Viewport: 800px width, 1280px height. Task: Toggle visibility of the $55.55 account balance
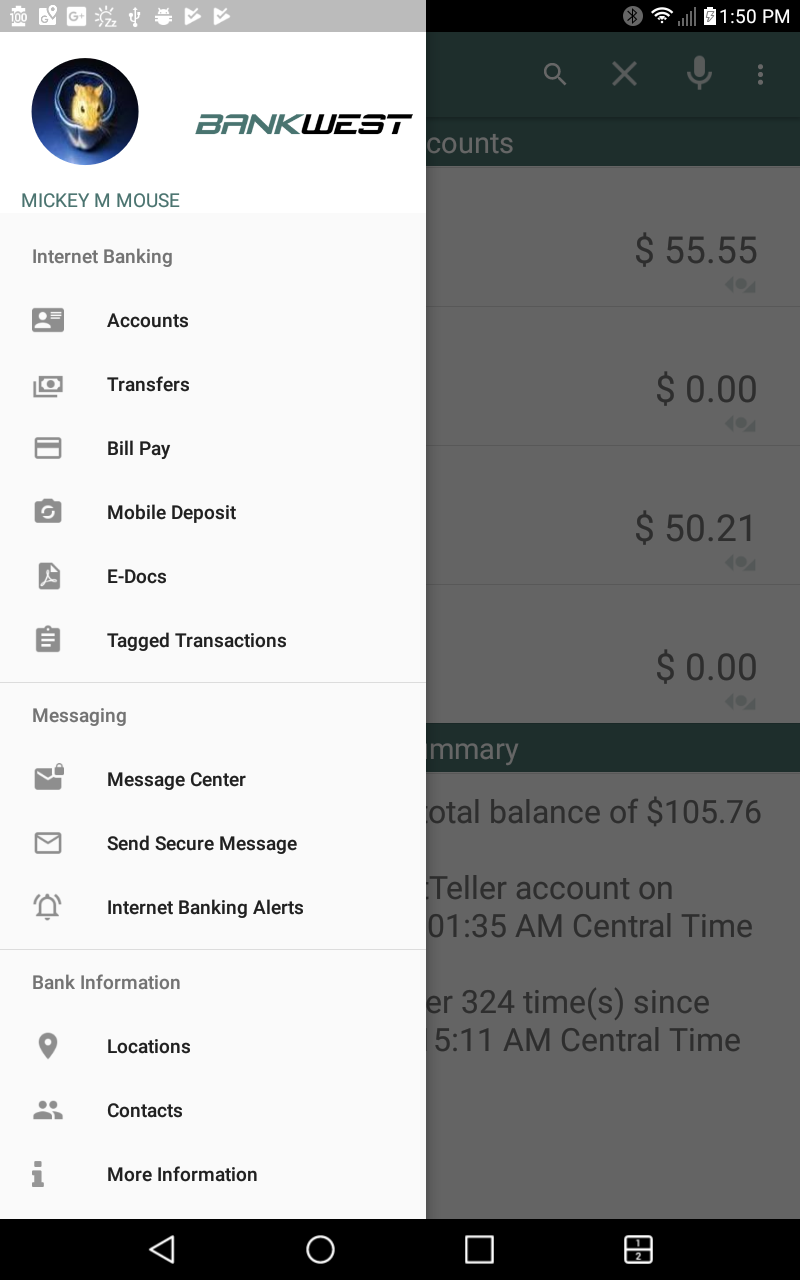pyautogui.click(x=739, y=285)
